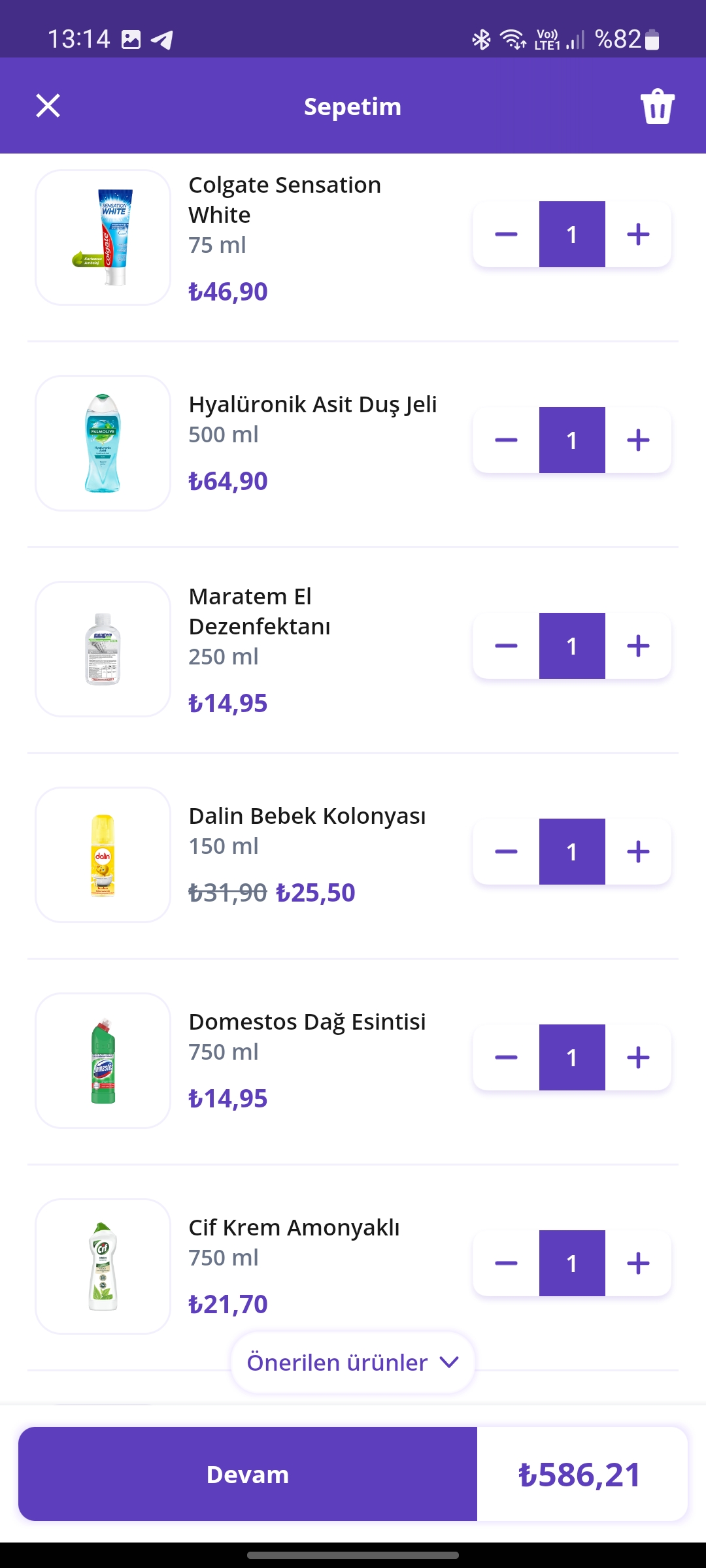Add one more Dalin Bebek Kolonyası

pos(638,851)
